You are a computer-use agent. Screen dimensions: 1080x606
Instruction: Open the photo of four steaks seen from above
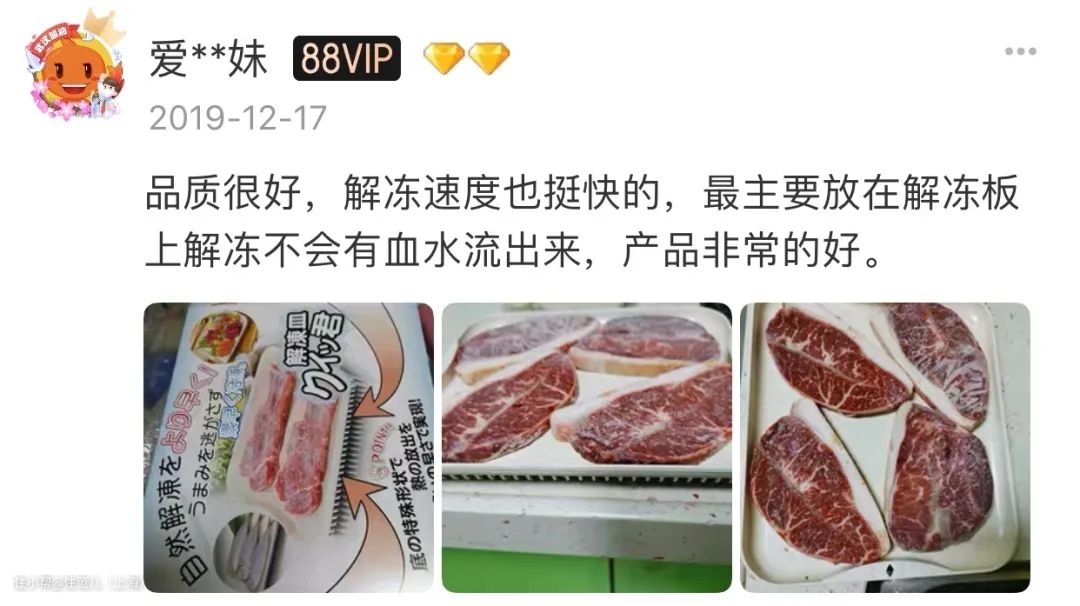point(884,447)
